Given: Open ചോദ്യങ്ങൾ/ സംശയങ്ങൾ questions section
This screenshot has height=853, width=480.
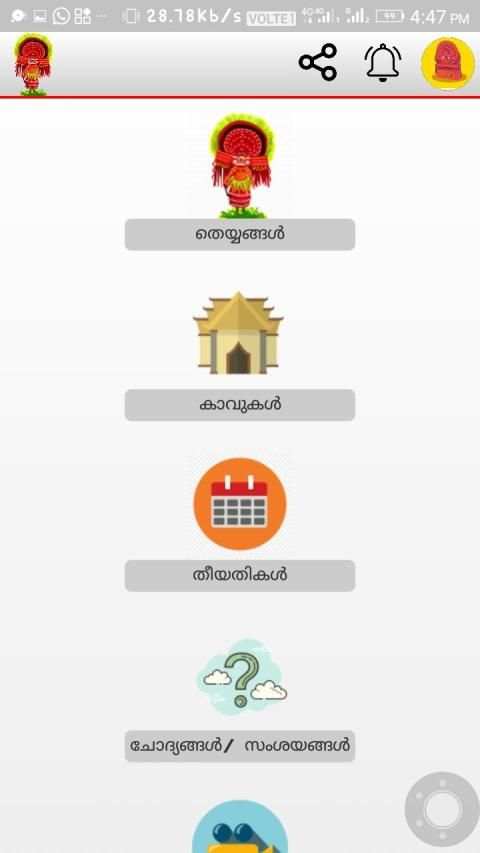Looking at the screenshot, I should 240,746.
